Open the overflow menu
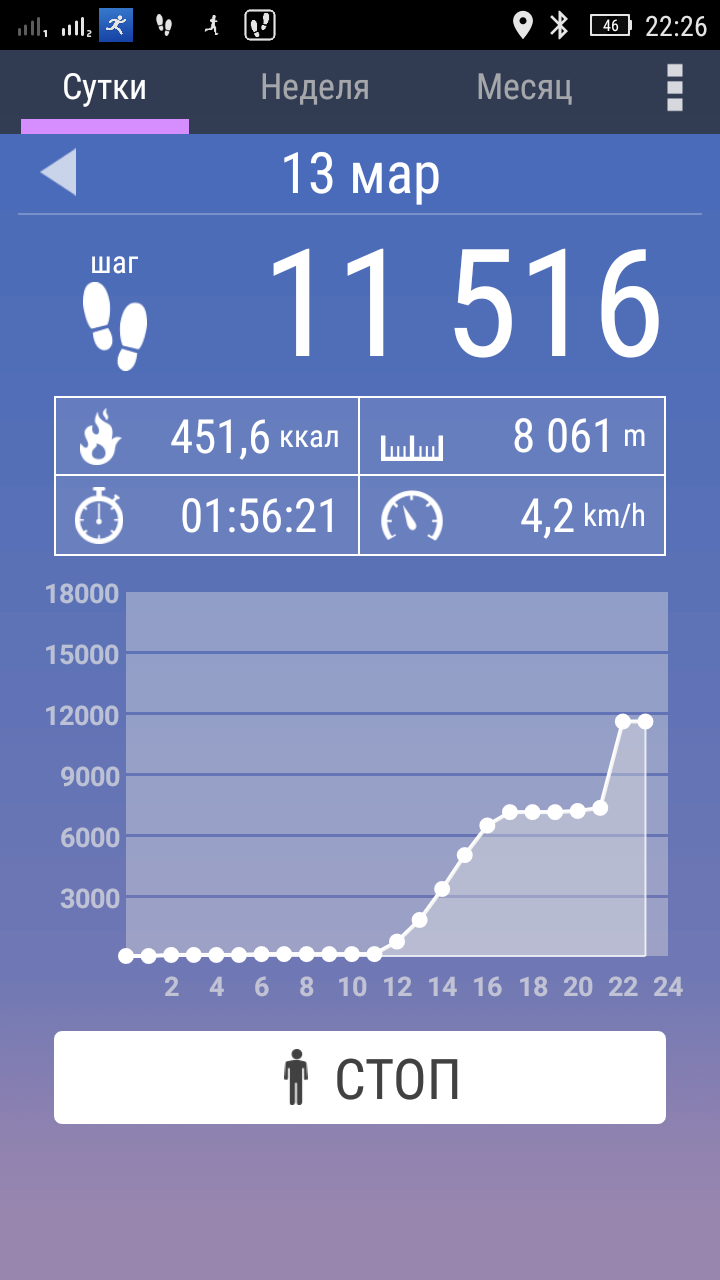The width and height of the screenshot is (720, 1280). click(675, 88)
